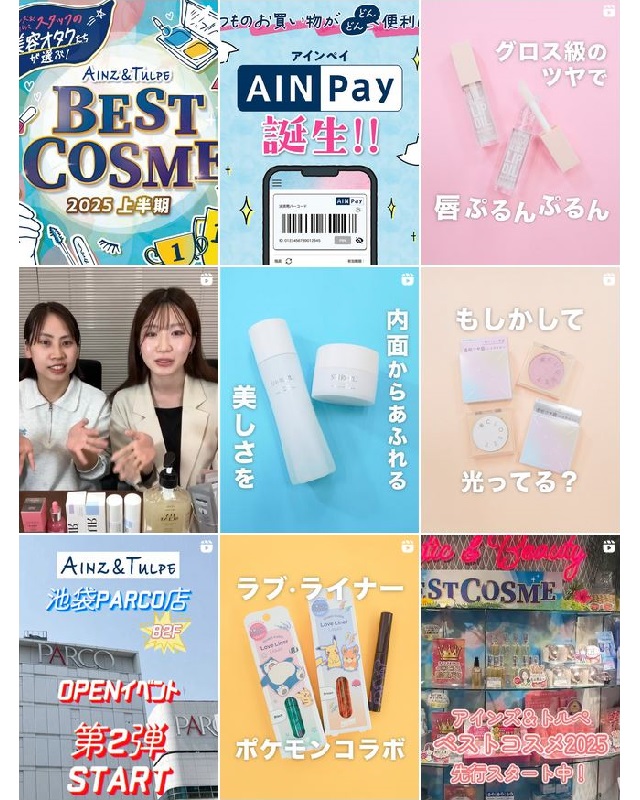The width and height of the screenshot is (640, 800).
Task: Open the ベストコスメ2025 先行スタート中 reel
Action: click(x=520, y=667)
